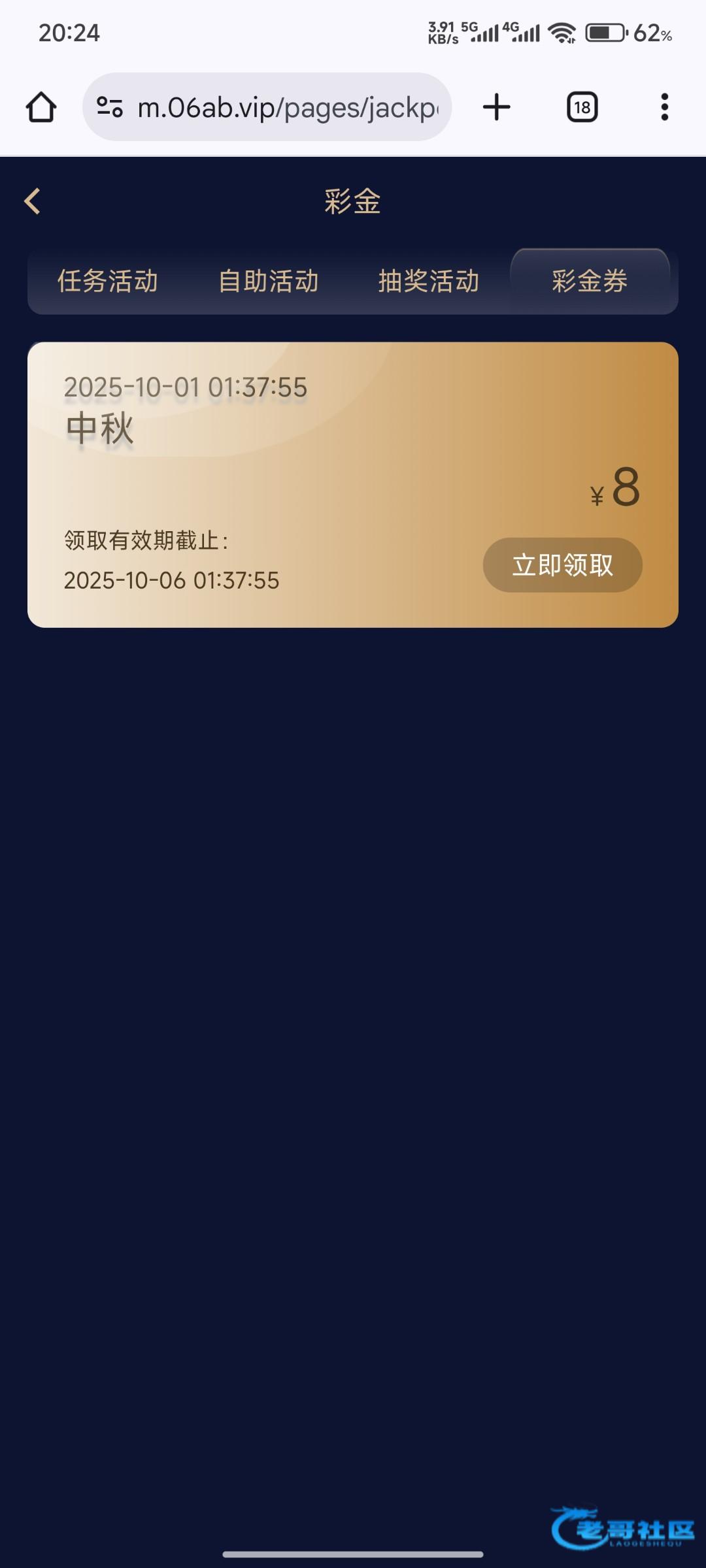Image resolution: width=706 pixels, height=1568 pixels.
Task: Open a new browser tab
Action: pos(497,107)
